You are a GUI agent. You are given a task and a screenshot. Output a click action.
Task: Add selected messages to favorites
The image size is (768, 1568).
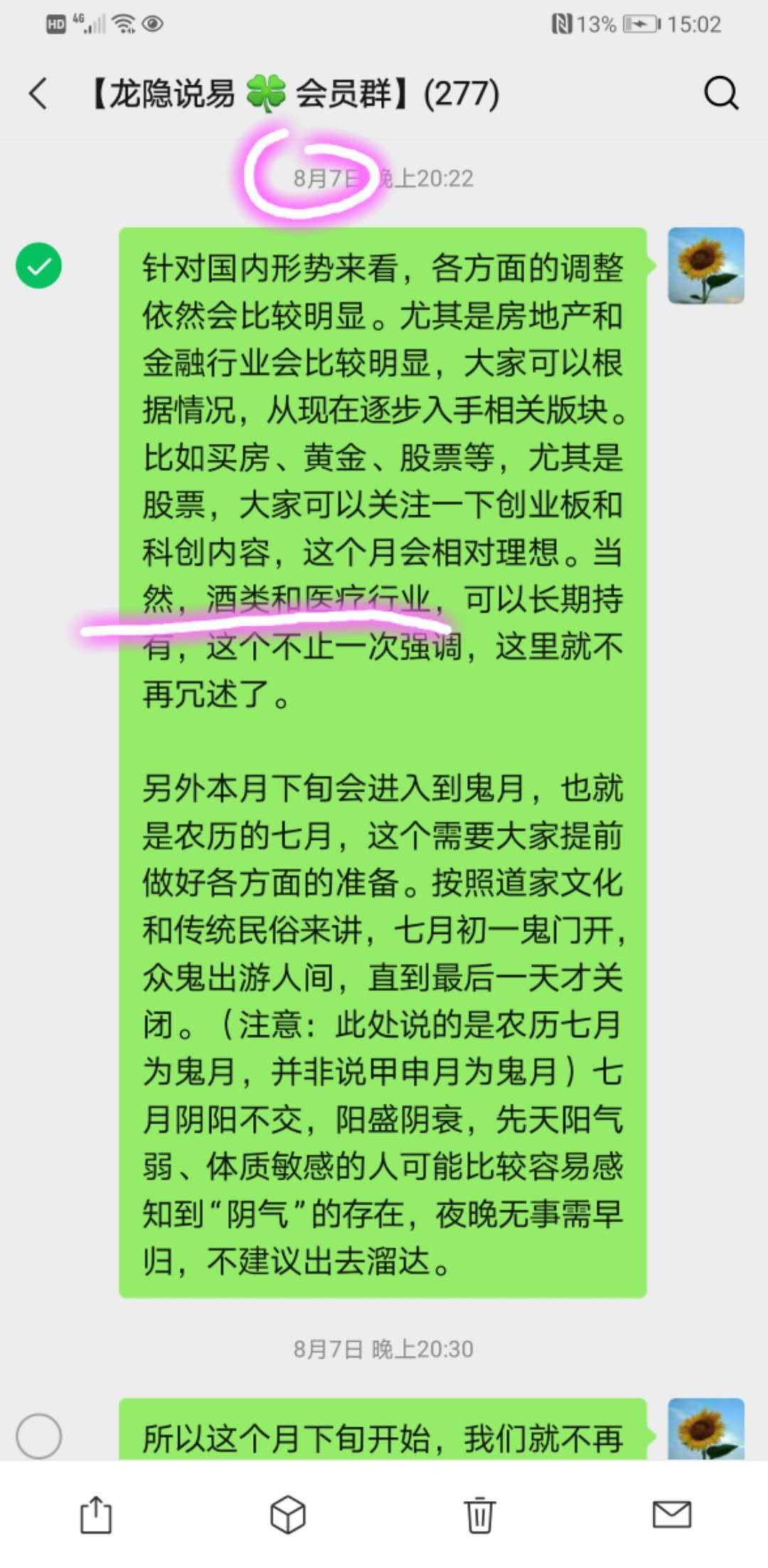[x=288, y=1515]
